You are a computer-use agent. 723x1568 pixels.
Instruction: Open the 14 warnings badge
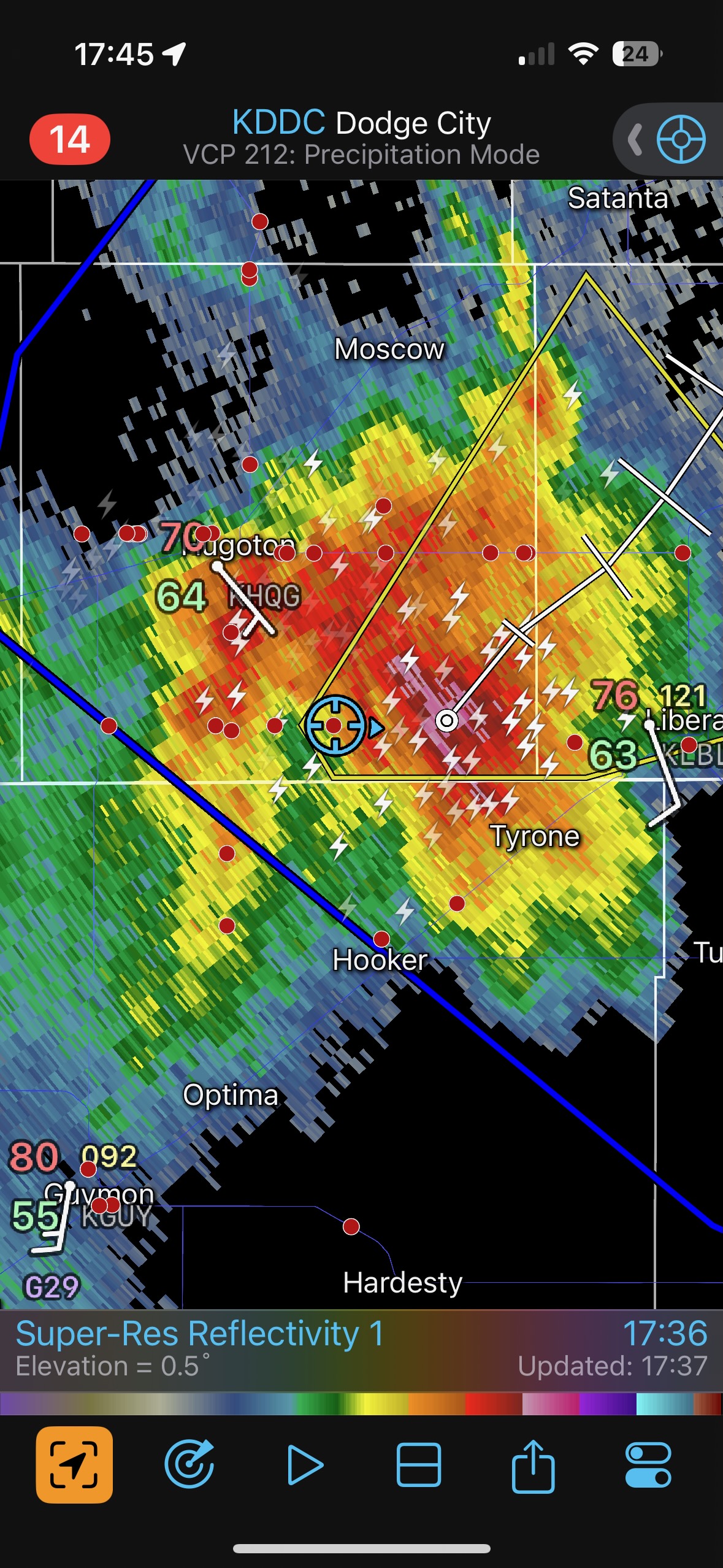pyautogui.click(x=70, y=139)
